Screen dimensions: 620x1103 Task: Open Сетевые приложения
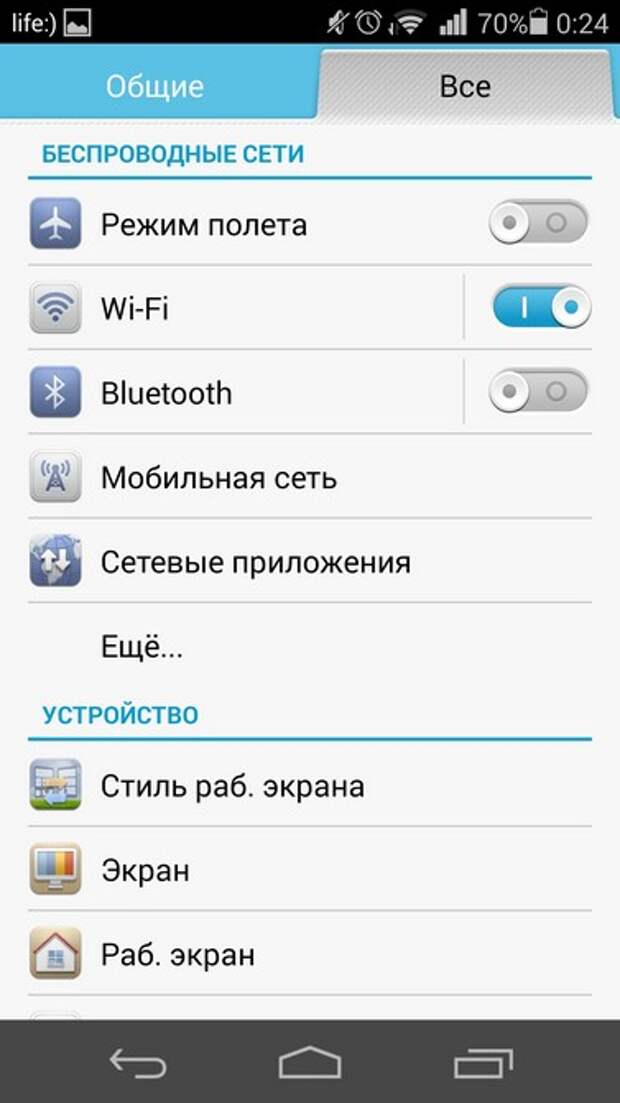(x=310, y=561)
